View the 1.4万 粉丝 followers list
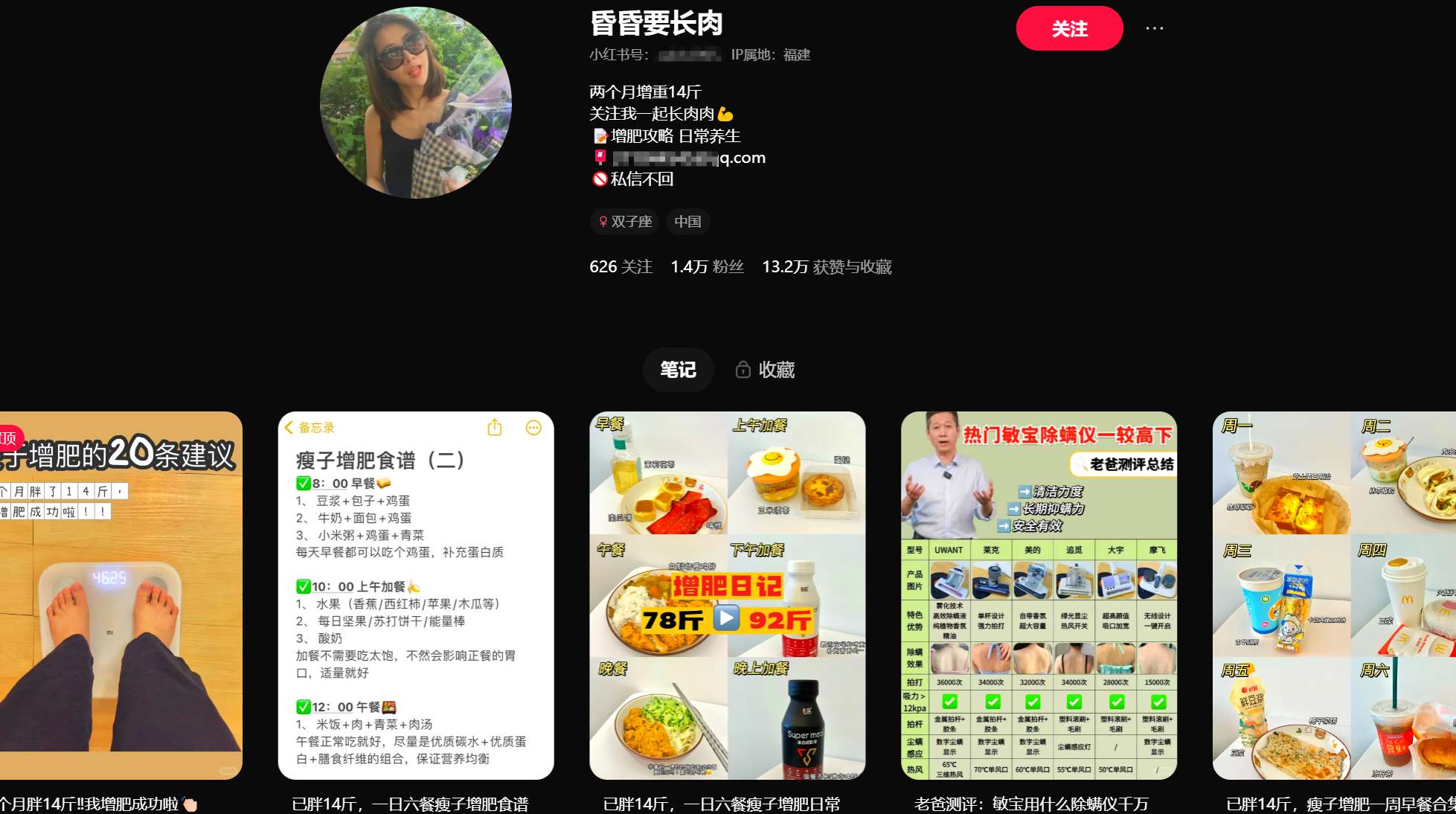 coord(707,266)
